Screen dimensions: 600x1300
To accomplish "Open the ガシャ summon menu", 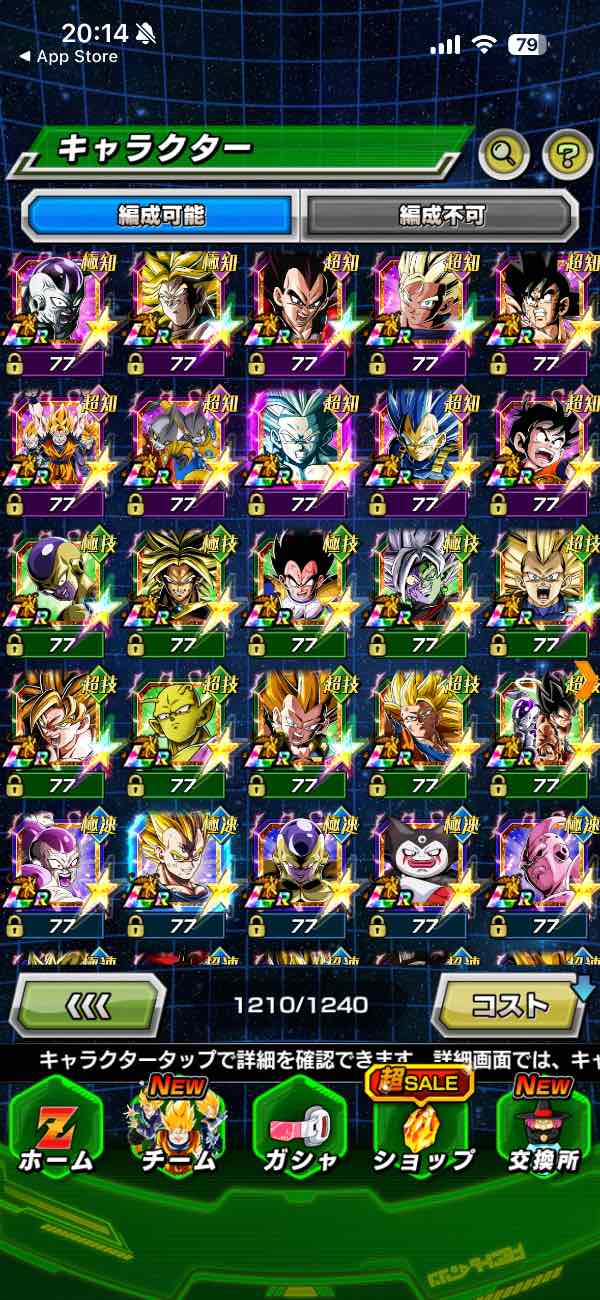I will 300,1128.
